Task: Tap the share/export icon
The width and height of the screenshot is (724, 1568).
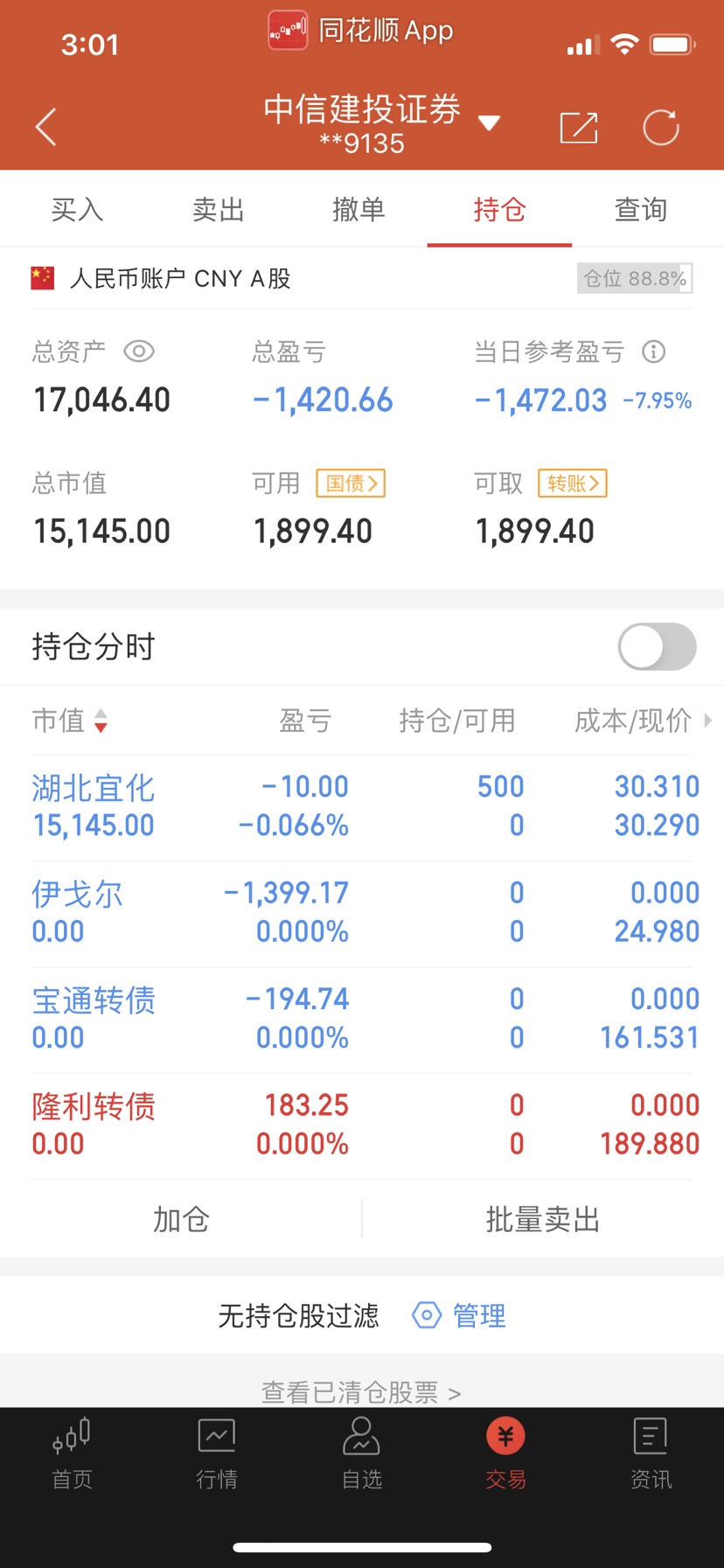Action: pyautogui.click(x=579, y=128)
